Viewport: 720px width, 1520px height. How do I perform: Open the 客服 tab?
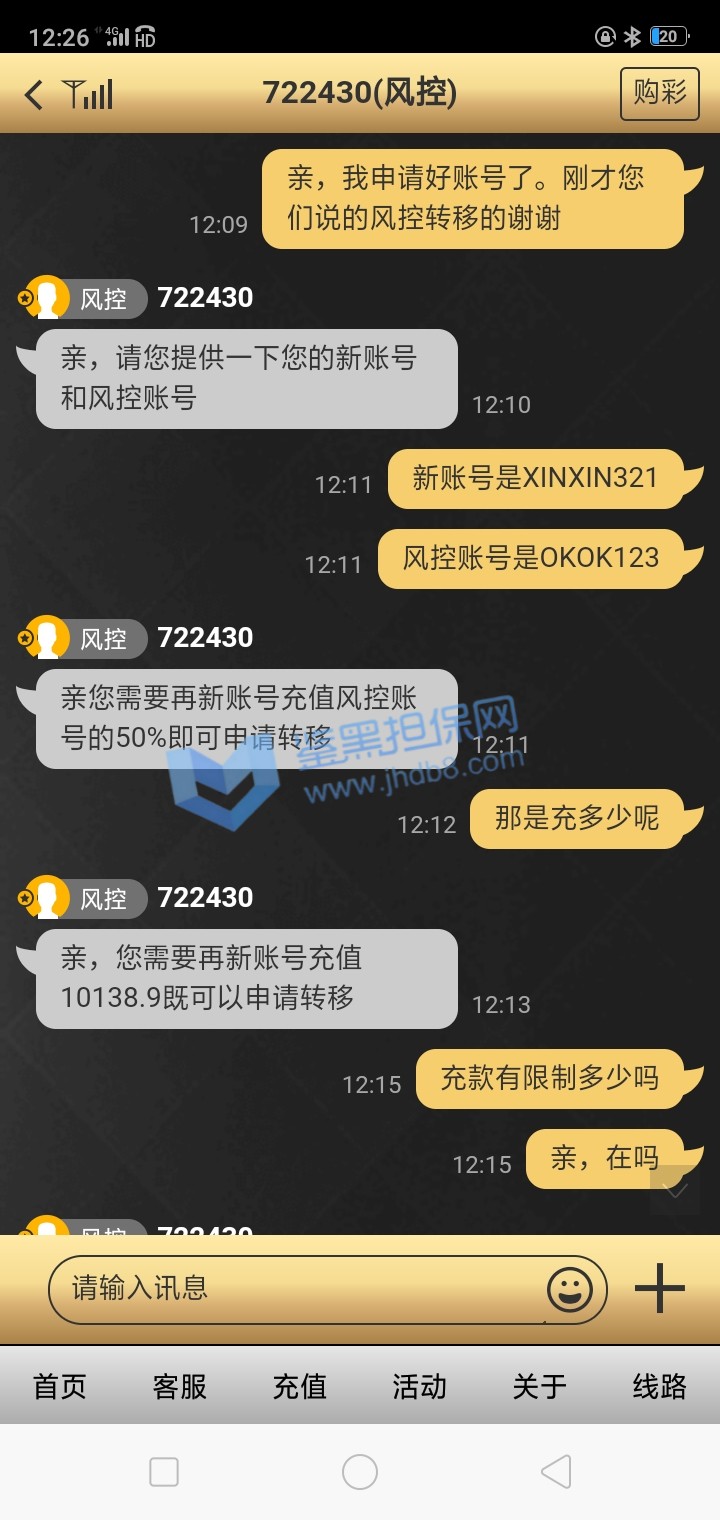point(180,1386)
